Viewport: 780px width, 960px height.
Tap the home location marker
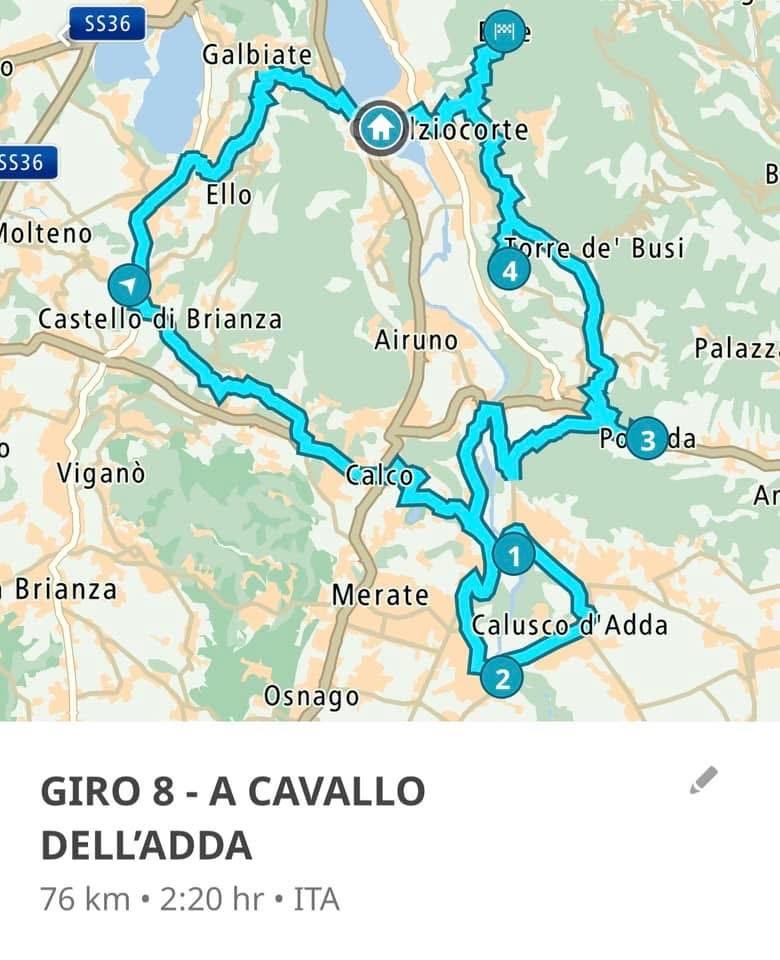pos(381,128)
